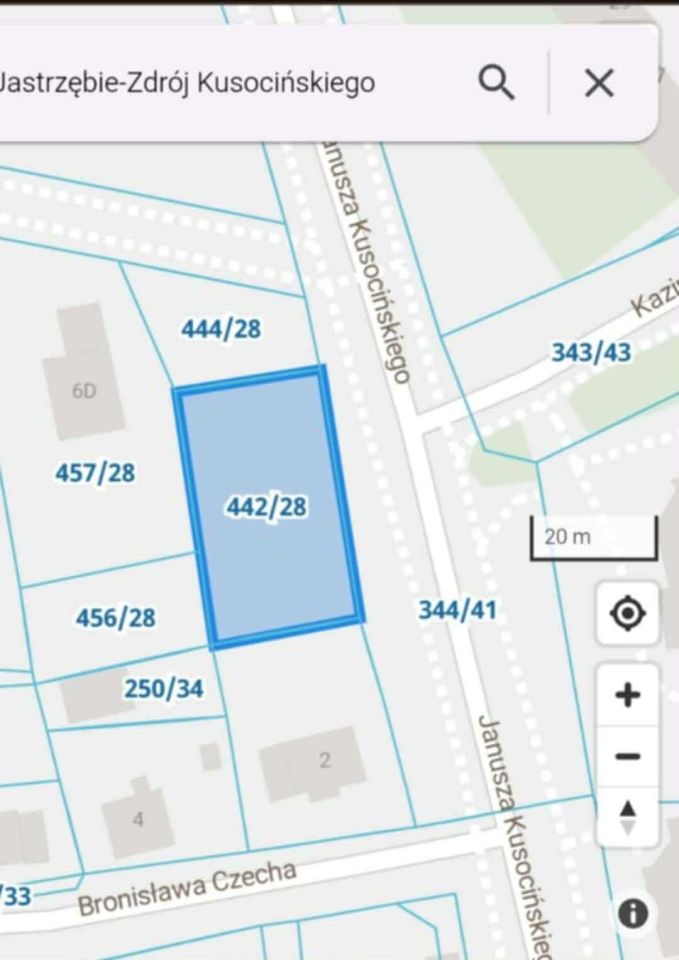Reset map orientation with compass arrow
The height and width of the screenshot is (960, 679).
(627, 816)
